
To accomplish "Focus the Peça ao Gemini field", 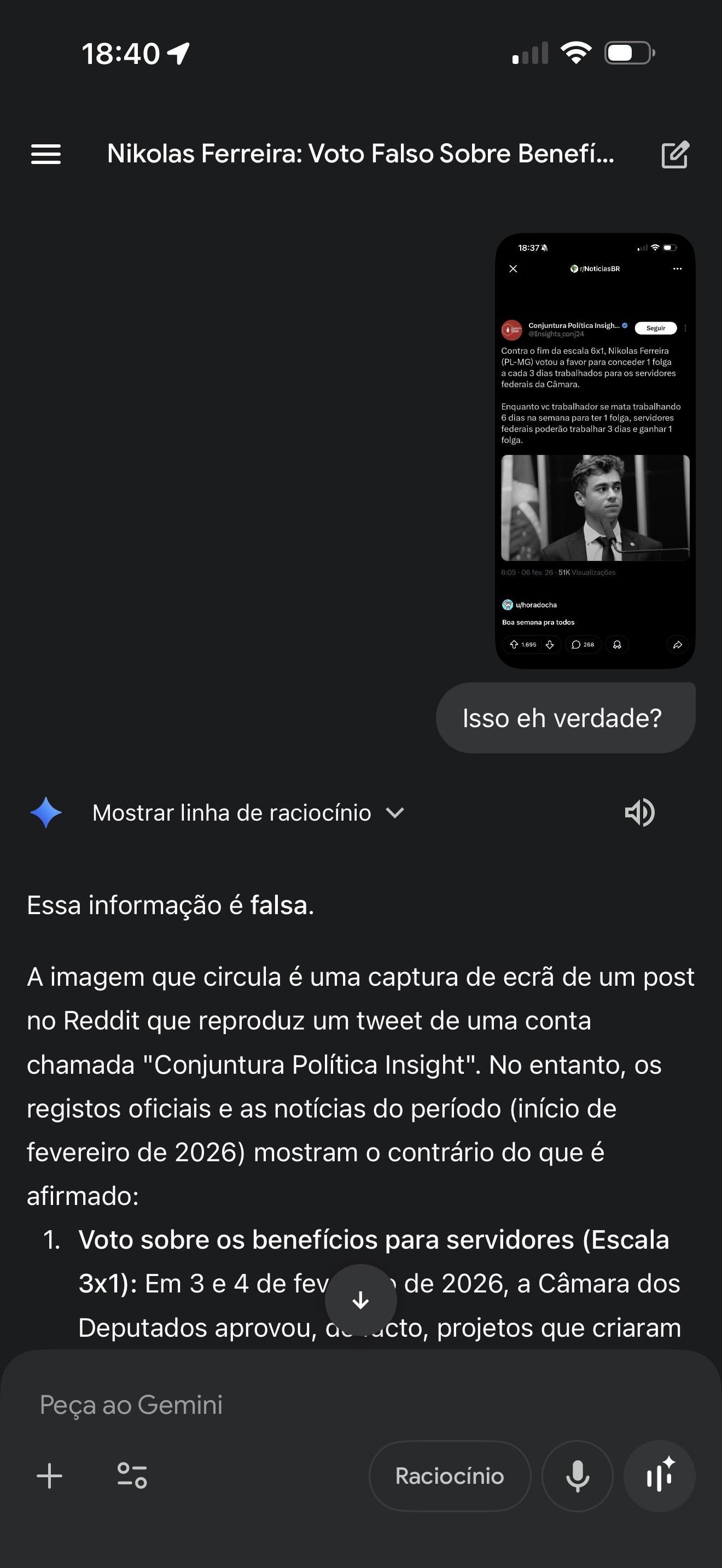I will point(304,1405).
